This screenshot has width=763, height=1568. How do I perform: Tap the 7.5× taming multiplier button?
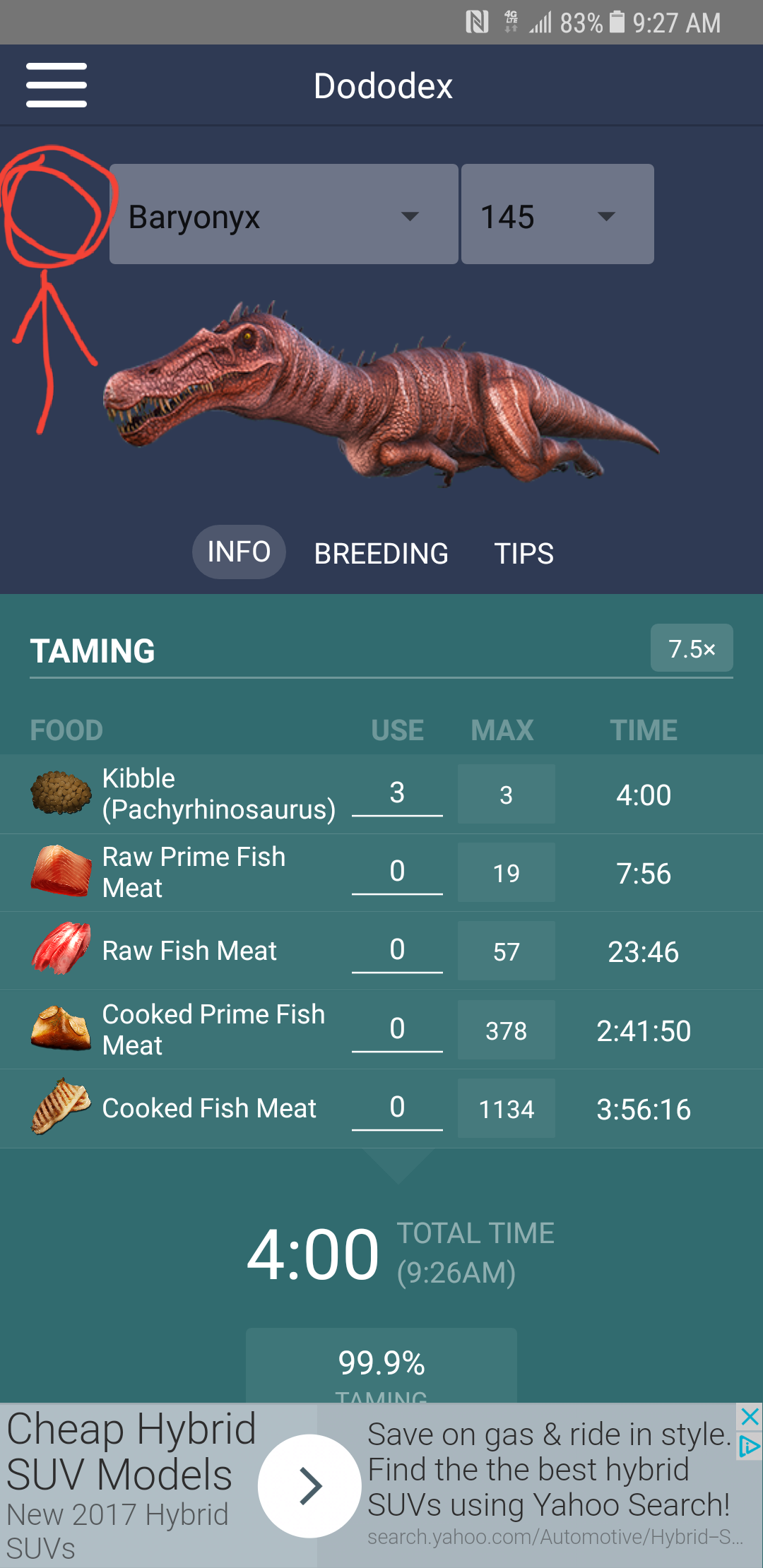(692, 648)
